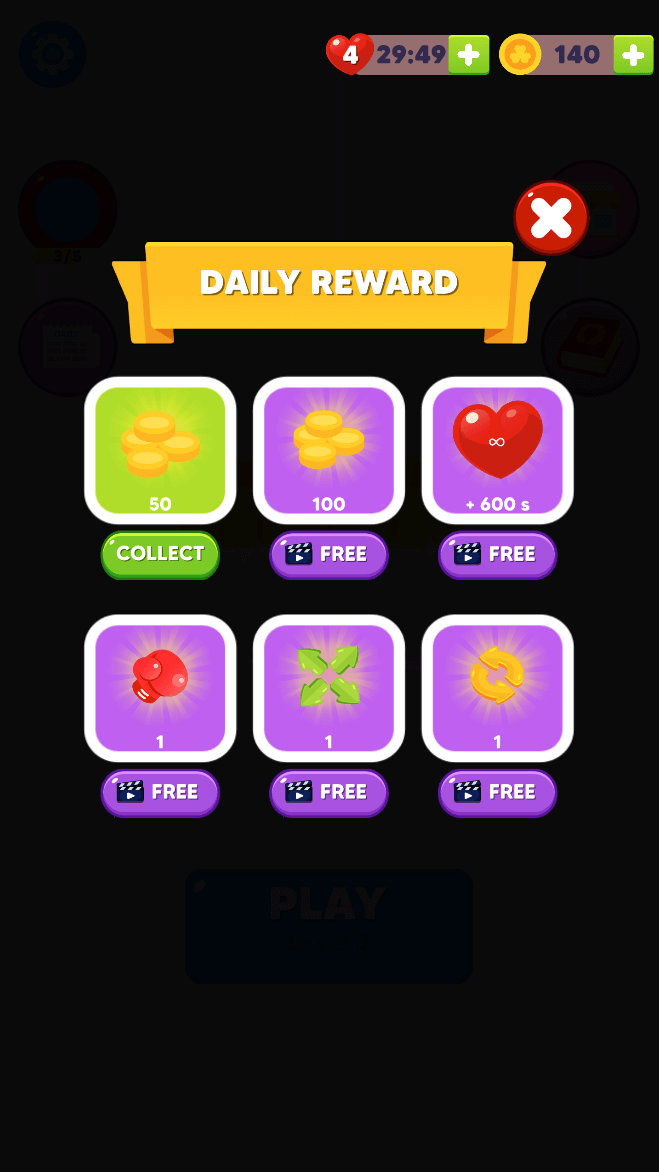Add more coins with plus button
Viewport: 659px width, 1172px height.
point(633,55)
